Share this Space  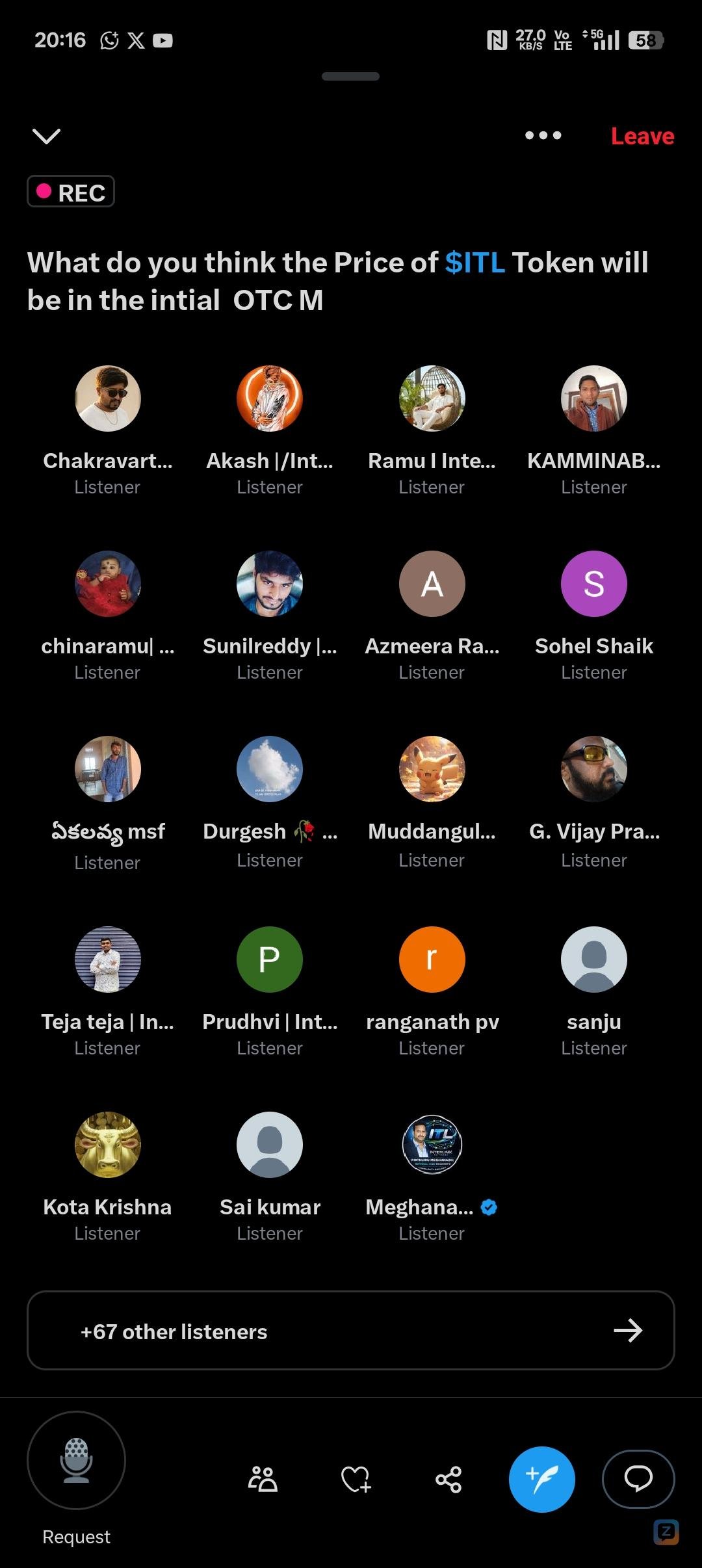coord(448,1479)
